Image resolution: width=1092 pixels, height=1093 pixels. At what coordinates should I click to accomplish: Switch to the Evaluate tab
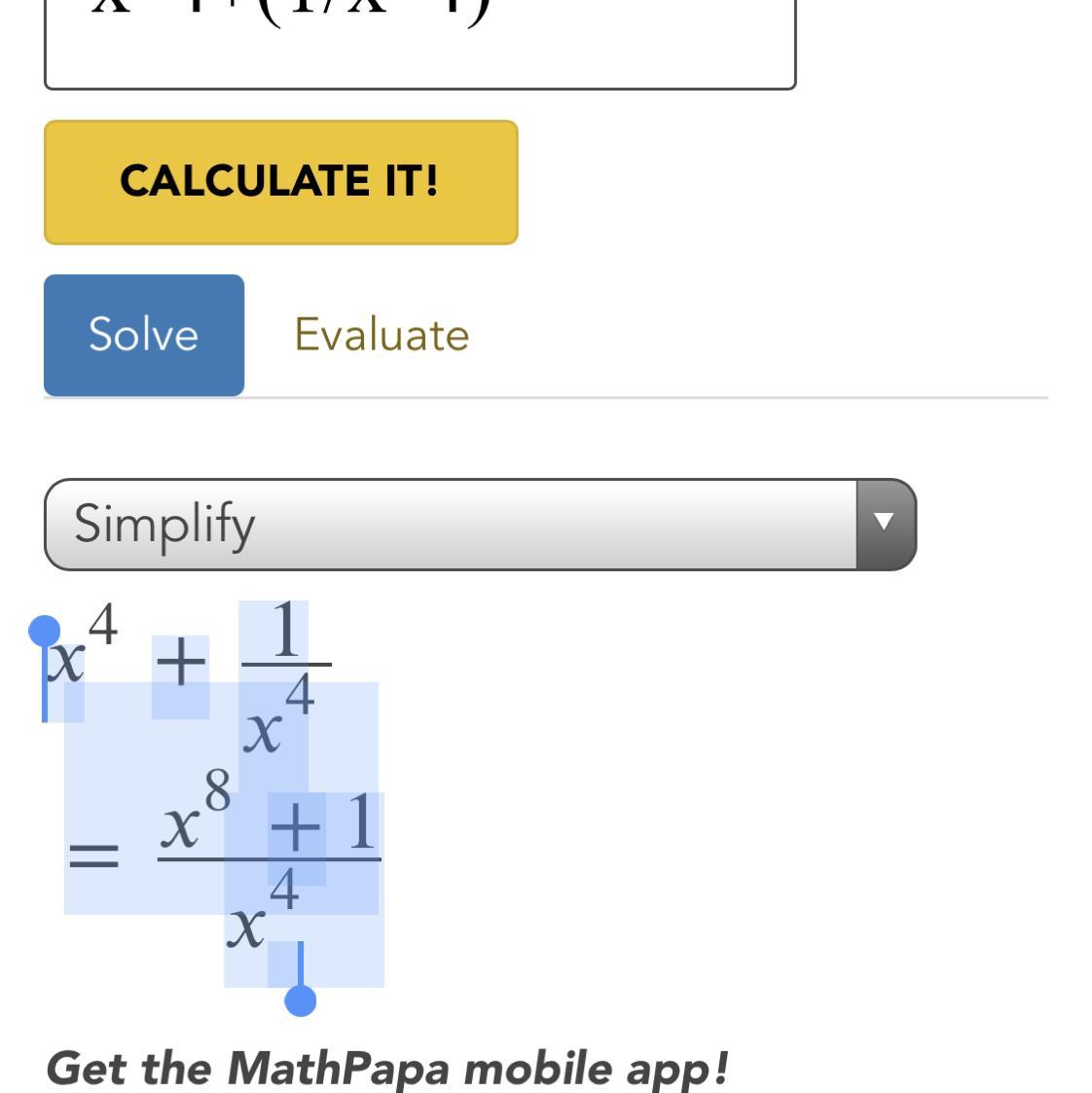click(x=382, y=335)
